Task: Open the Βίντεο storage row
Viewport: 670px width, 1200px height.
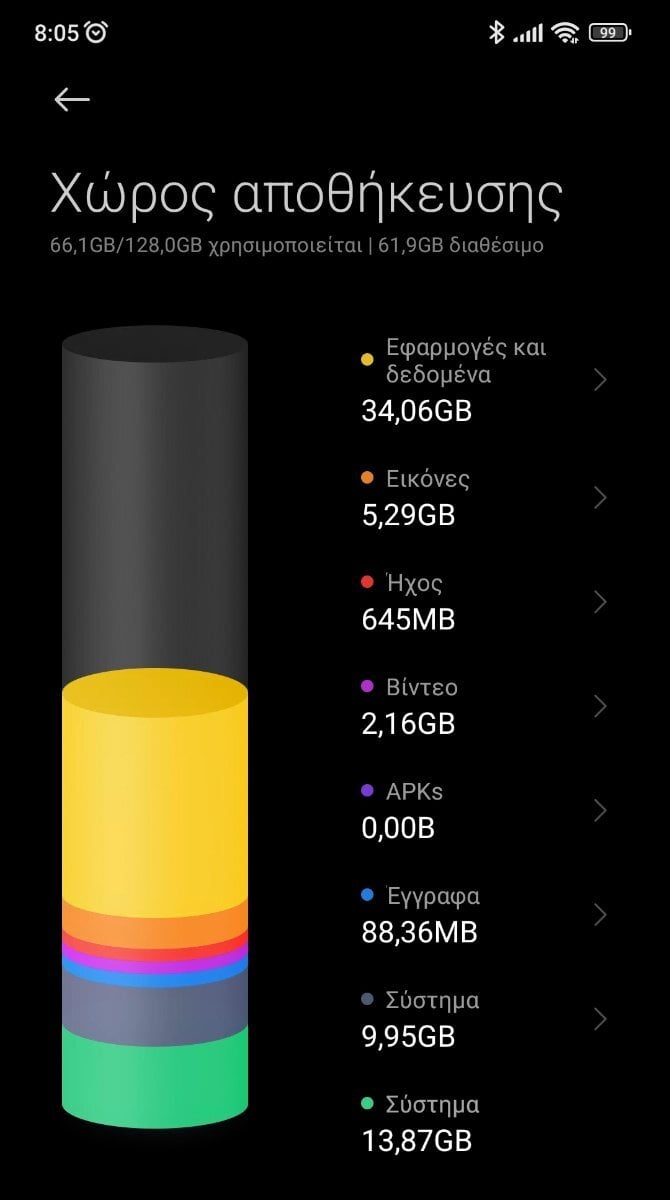Action: [x=485, y=706]
